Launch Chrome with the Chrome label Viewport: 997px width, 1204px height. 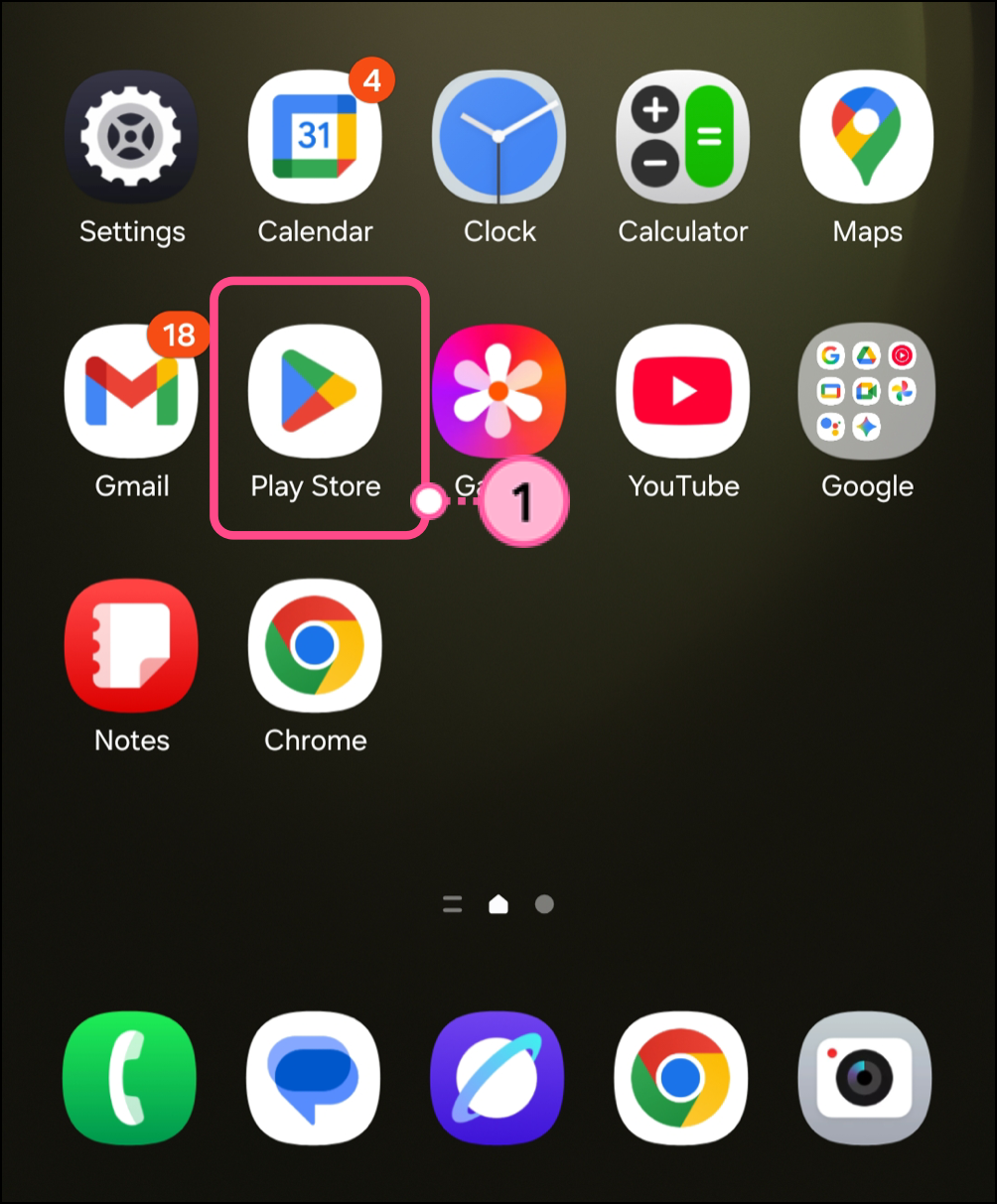(x=315, y=646)
